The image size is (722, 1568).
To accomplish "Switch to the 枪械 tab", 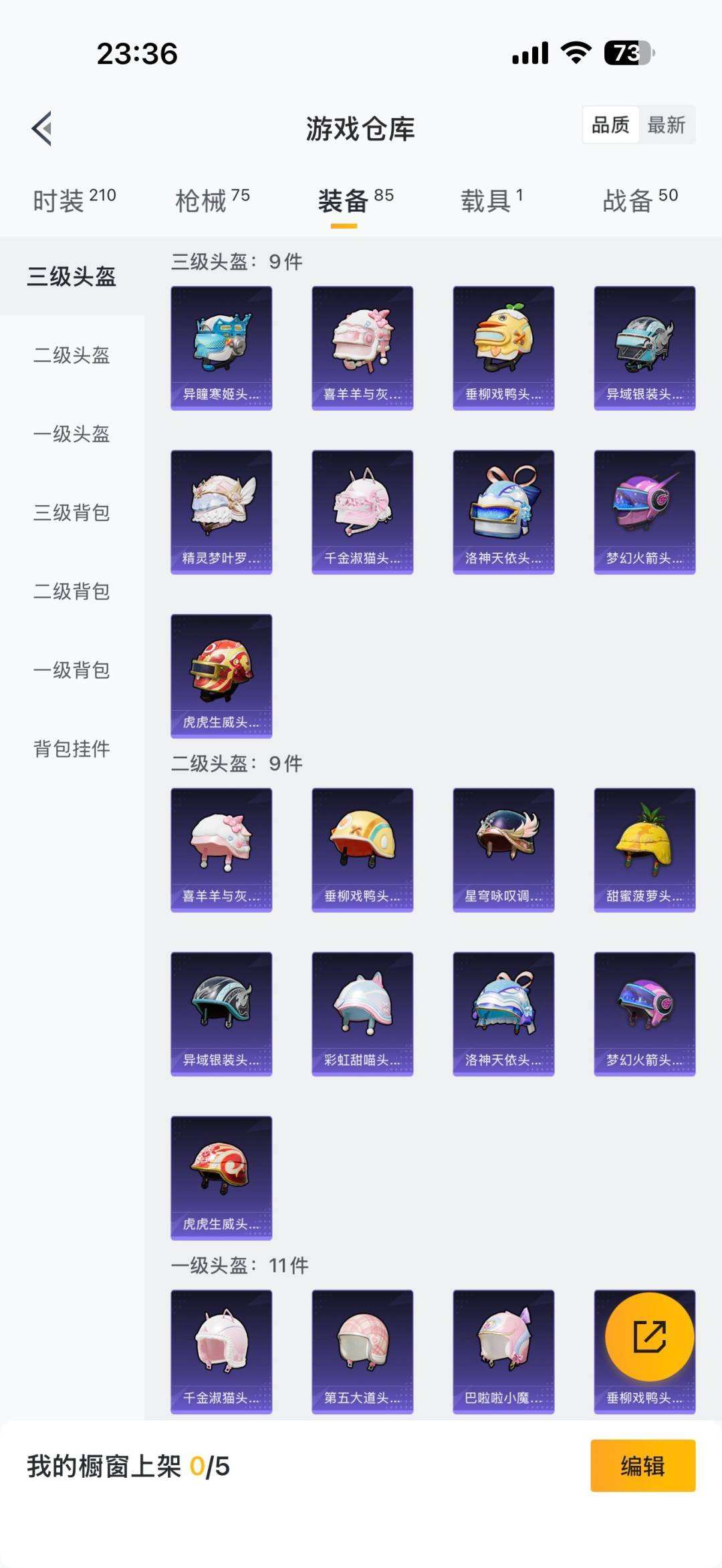I will tap(212, 200).
